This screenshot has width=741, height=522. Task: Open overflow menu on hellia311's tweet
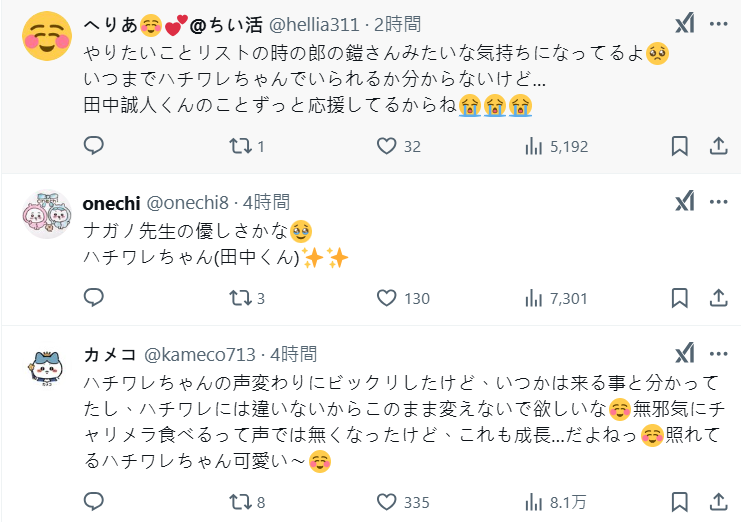tap(718, 23)
